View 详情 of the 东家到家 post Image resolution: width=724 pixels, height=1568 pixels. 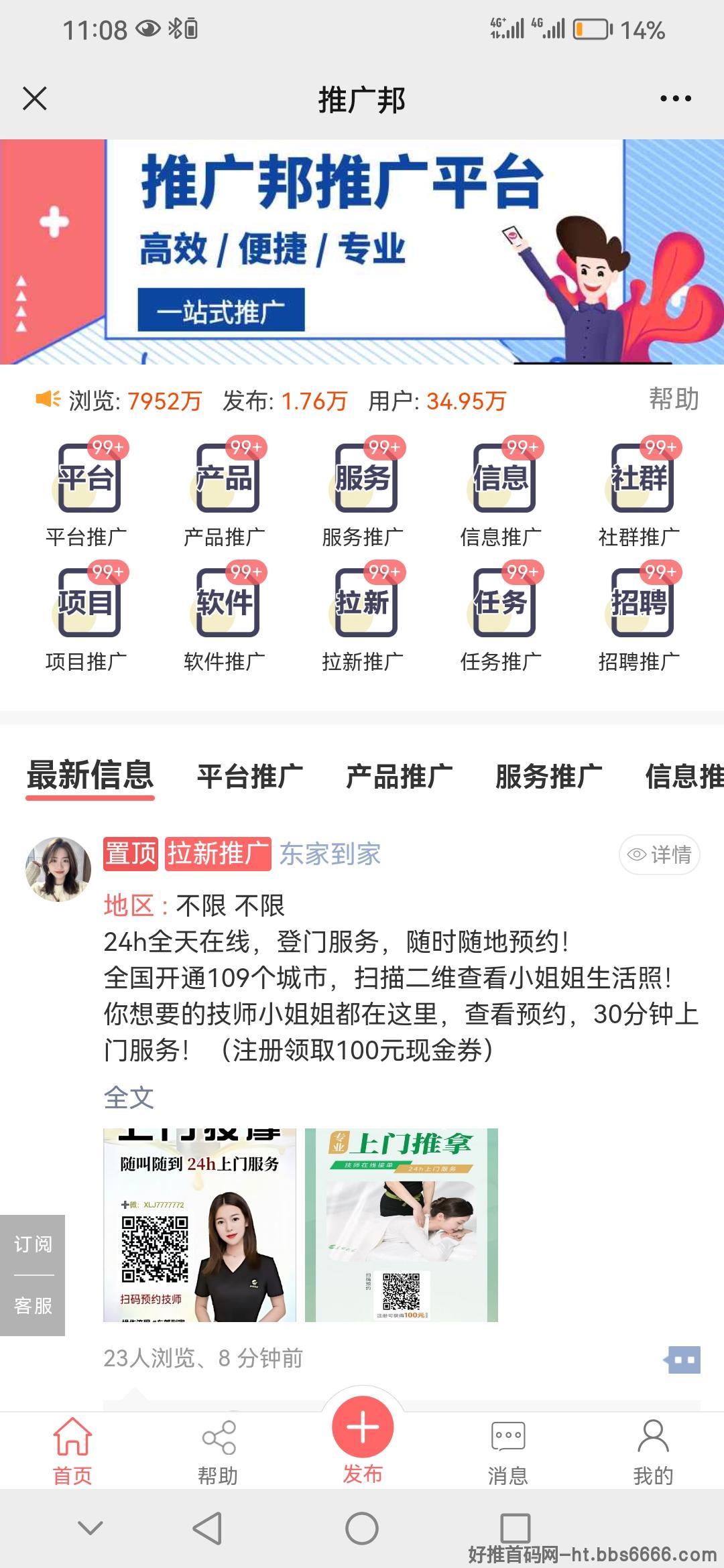point(659,854)
